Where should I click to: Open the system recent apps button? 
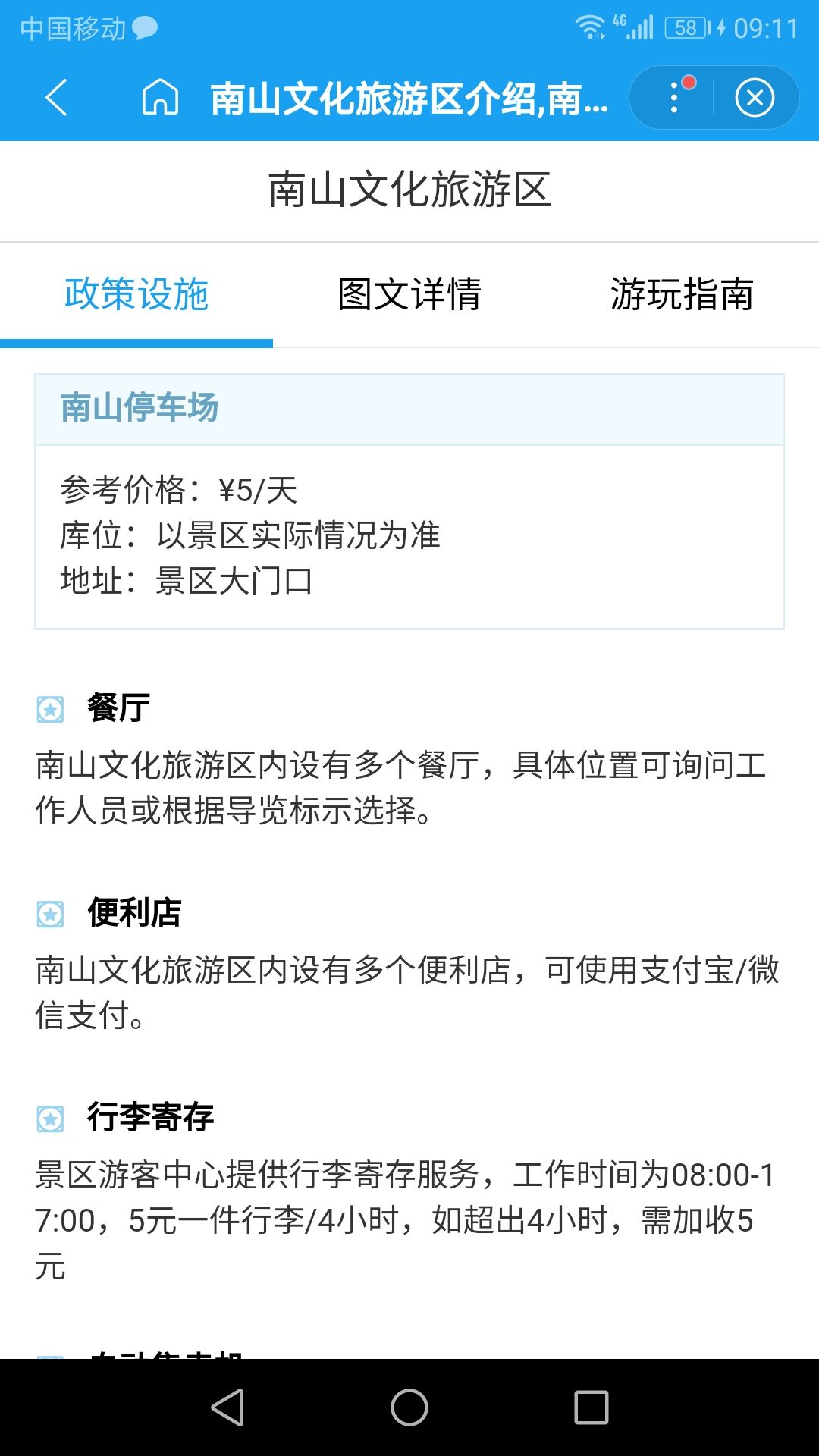(591, 1407)
